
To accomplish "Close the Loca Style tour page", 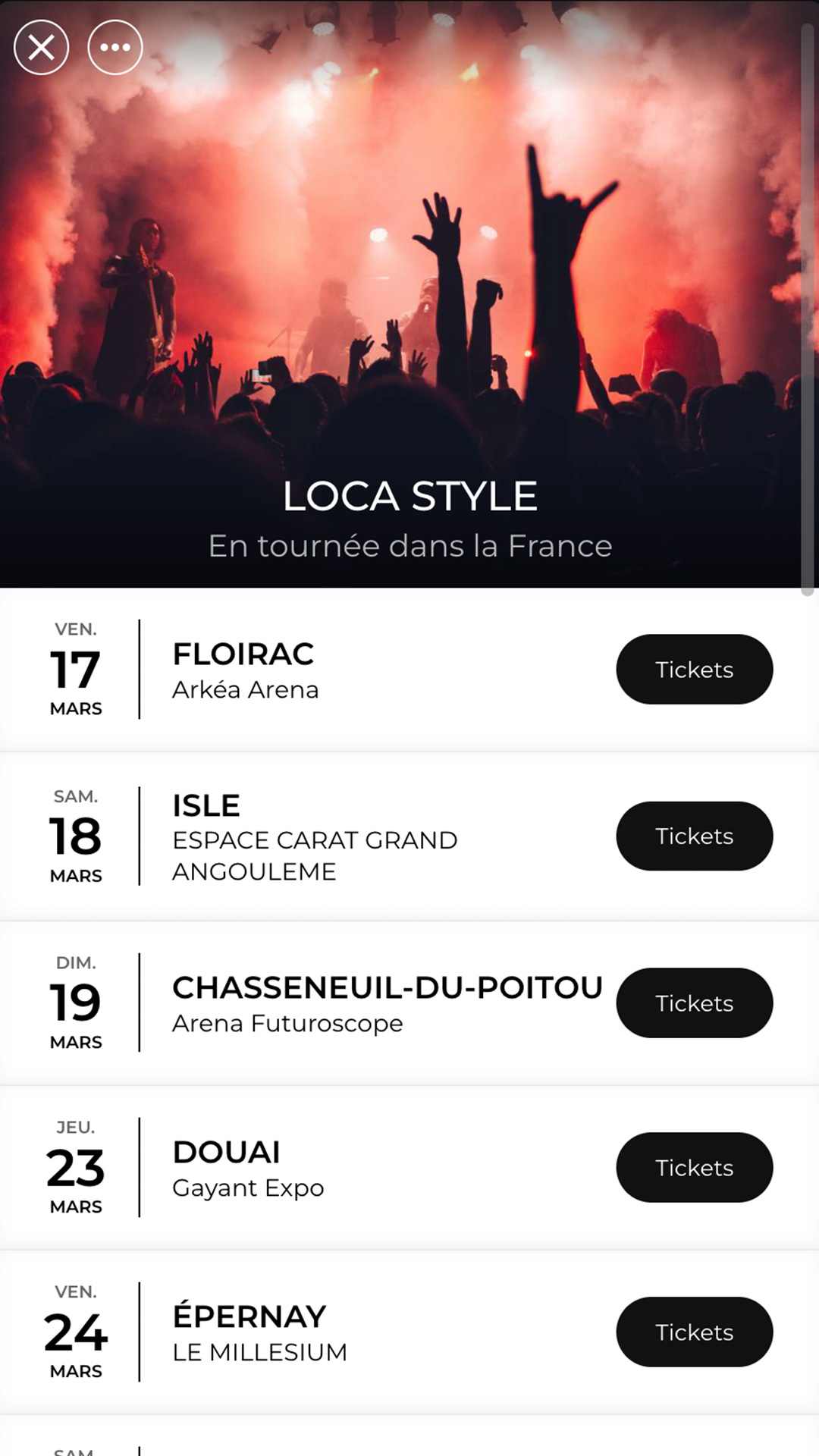I will (41, 48).
